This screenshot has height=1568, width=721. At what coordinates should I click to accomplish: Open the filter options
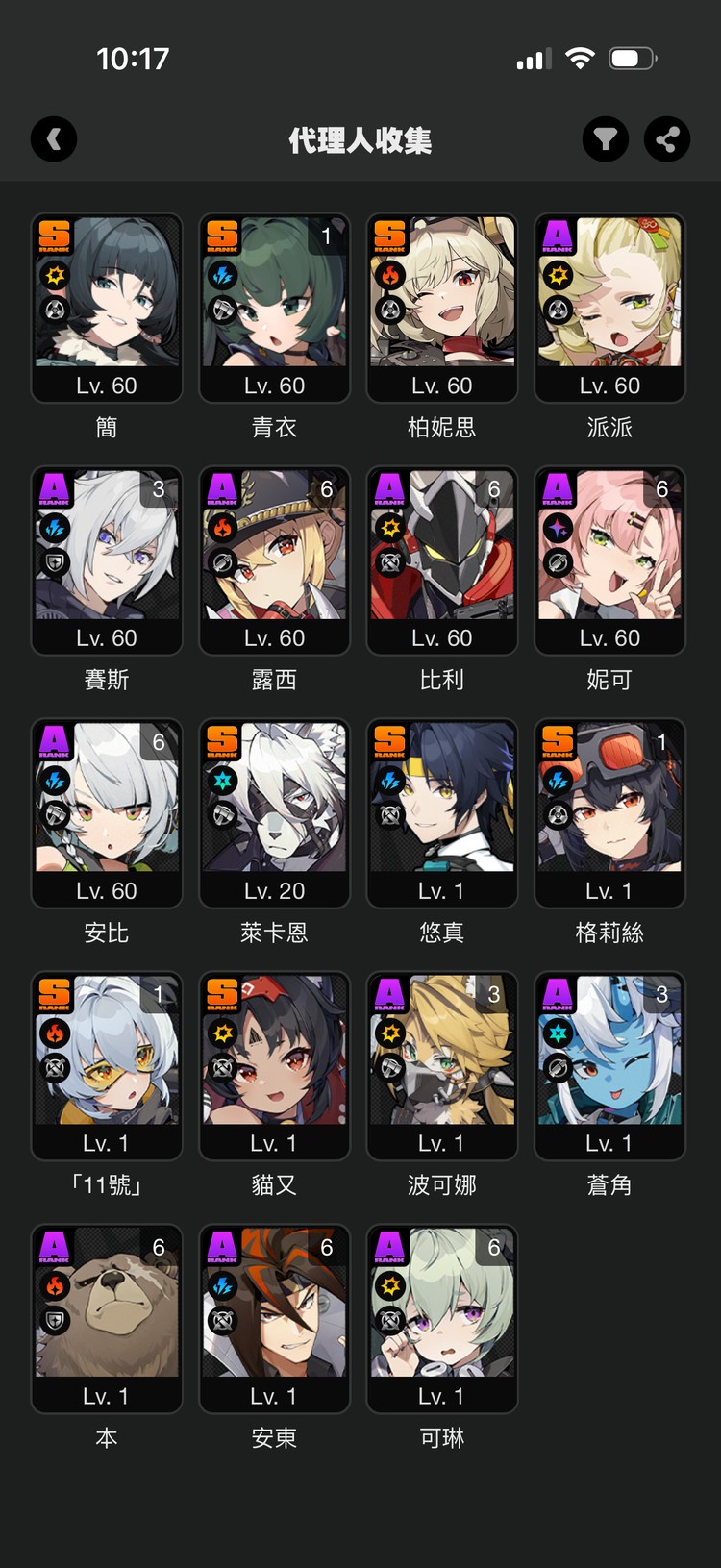[606, 140]
